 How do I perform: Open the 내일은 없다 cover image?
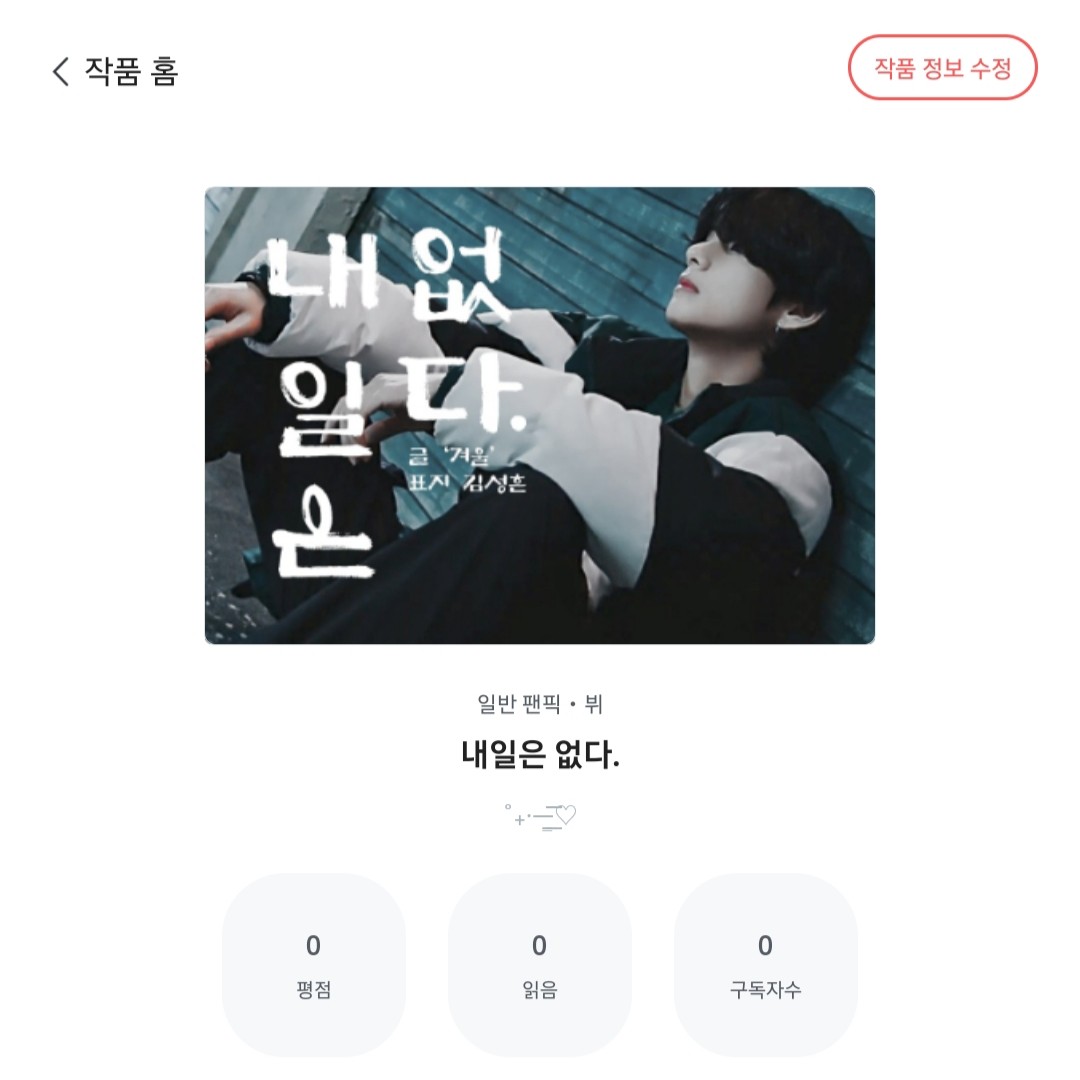tap(540, 415)
